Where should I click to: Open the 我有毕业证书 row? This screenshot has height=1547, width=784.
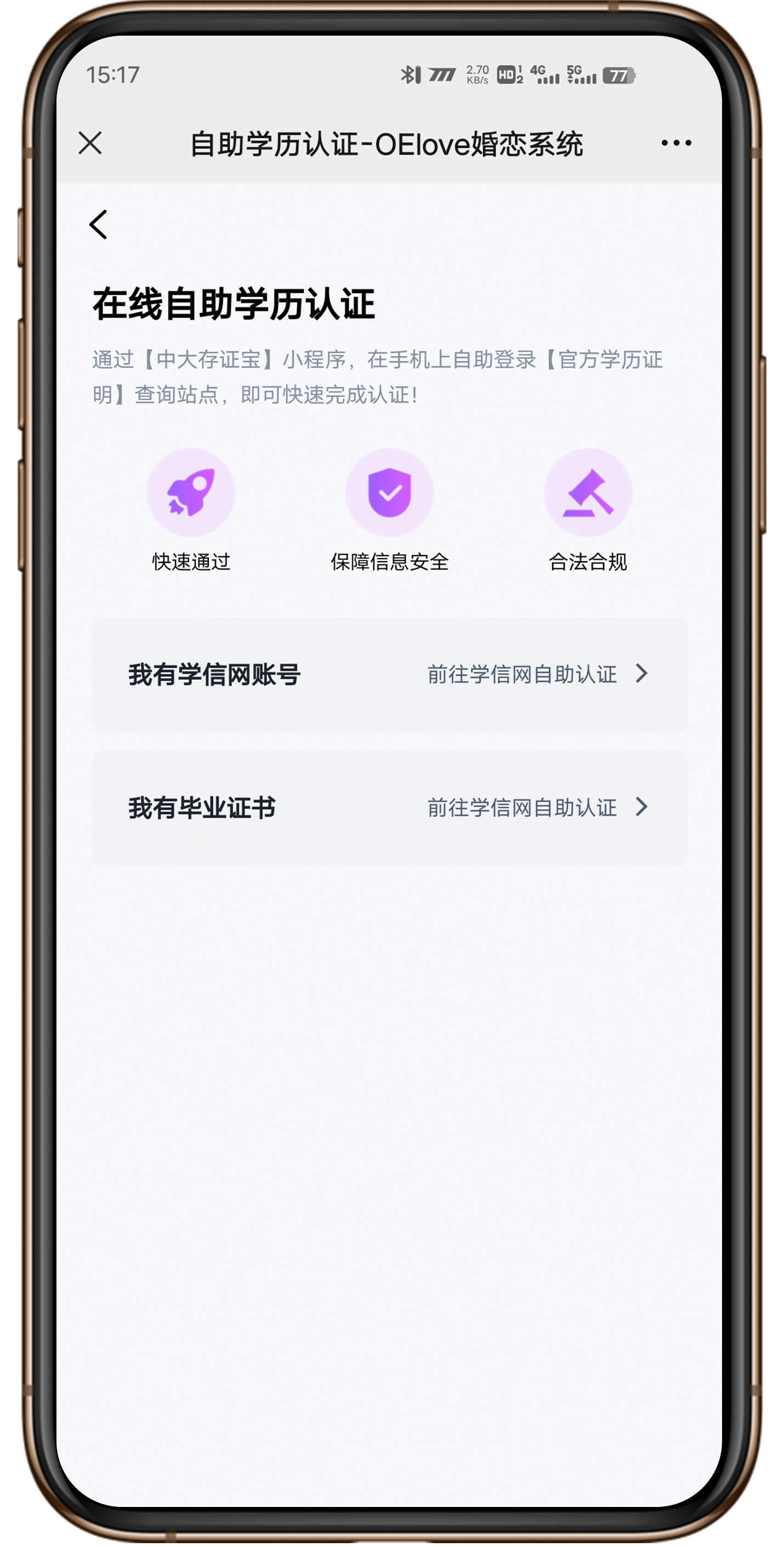point(389,808)
